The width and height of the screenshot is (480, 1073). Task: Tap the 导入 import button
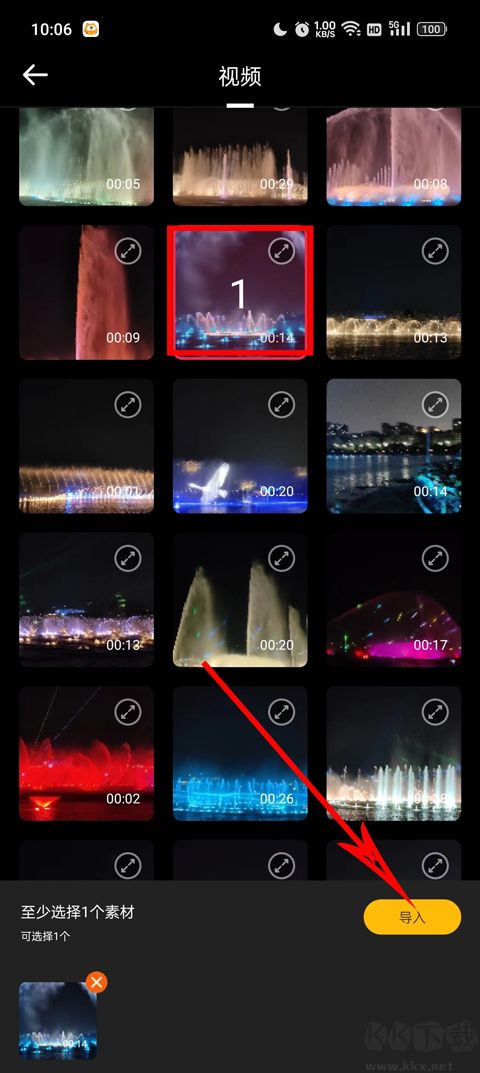(412, 917)
